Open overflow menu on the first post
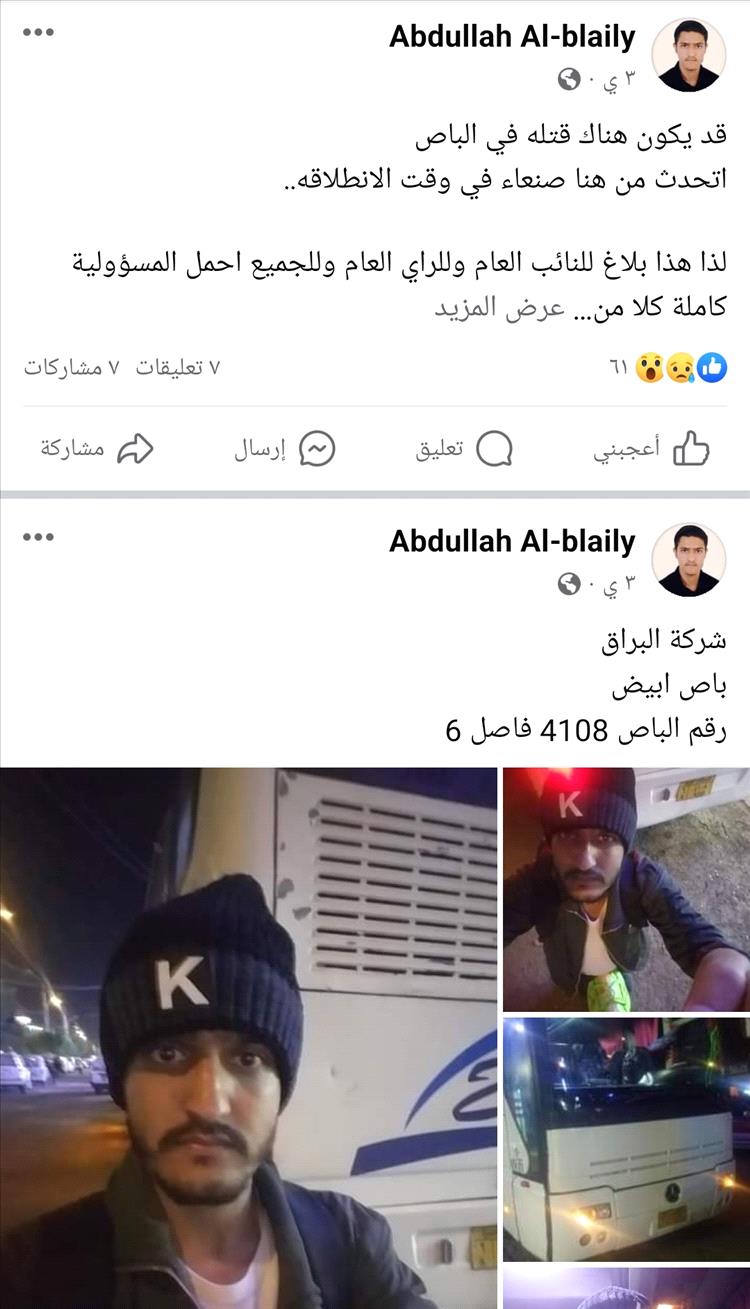The height and width of the screenshot is (1309, 750). [x=38, y=32]
